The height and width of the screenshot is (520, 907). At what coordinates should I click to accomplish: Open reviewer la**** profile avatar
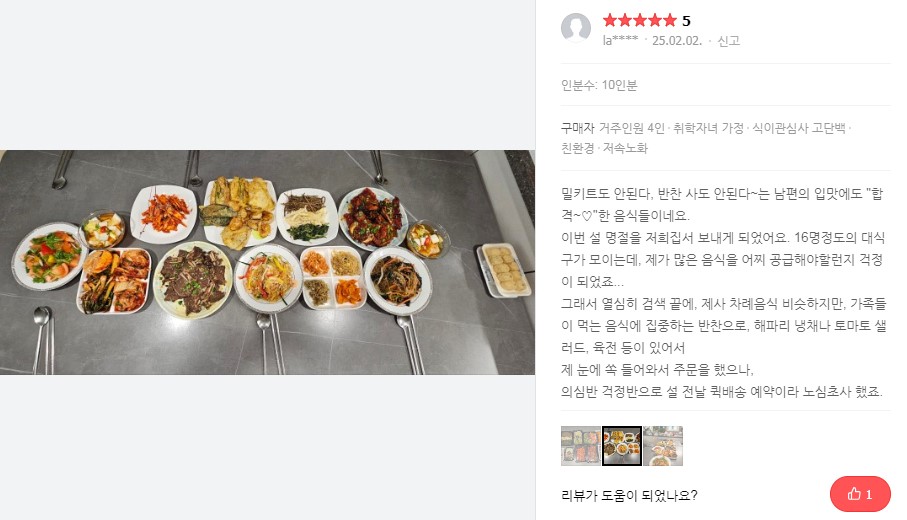pos(576,28)
